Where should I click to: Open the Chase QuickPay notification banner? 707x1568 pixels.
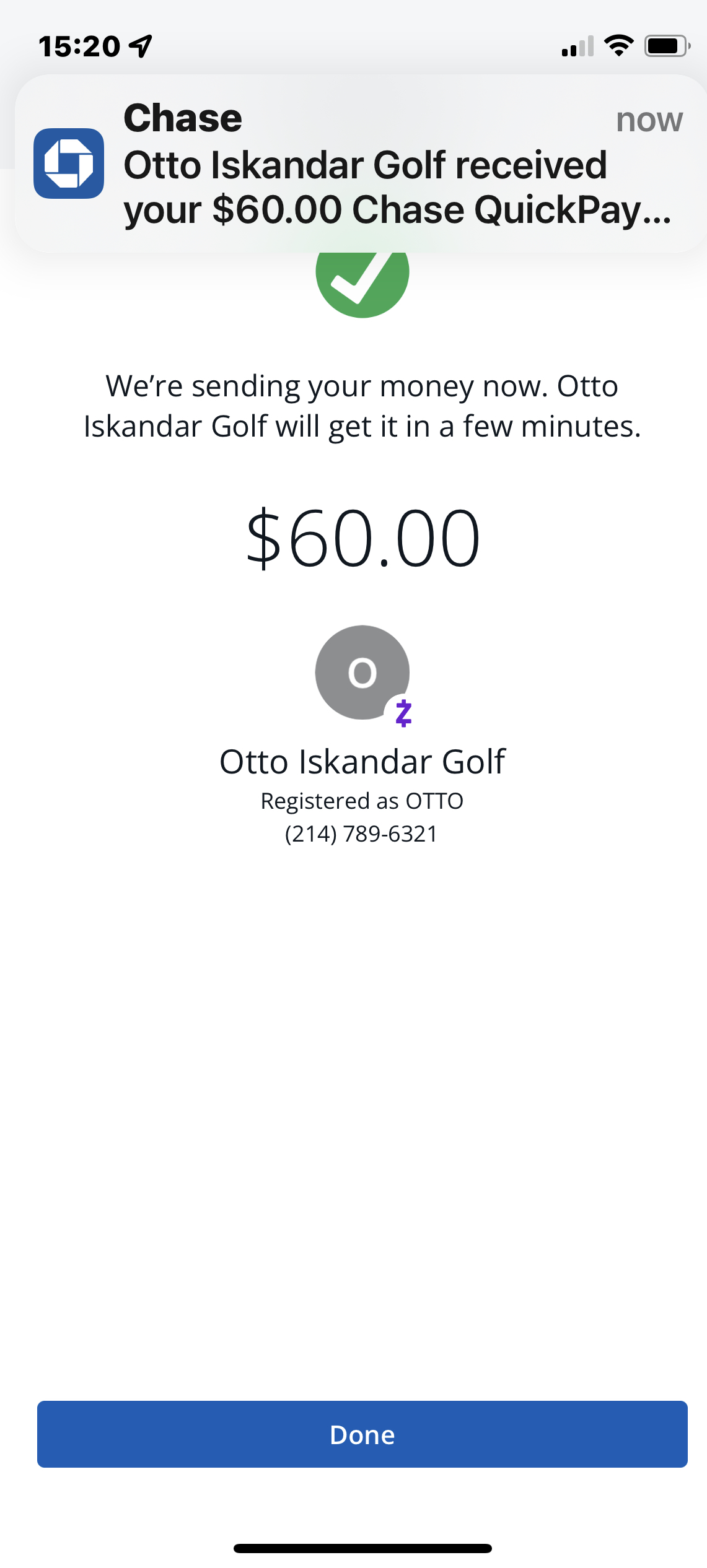[361, 163]
